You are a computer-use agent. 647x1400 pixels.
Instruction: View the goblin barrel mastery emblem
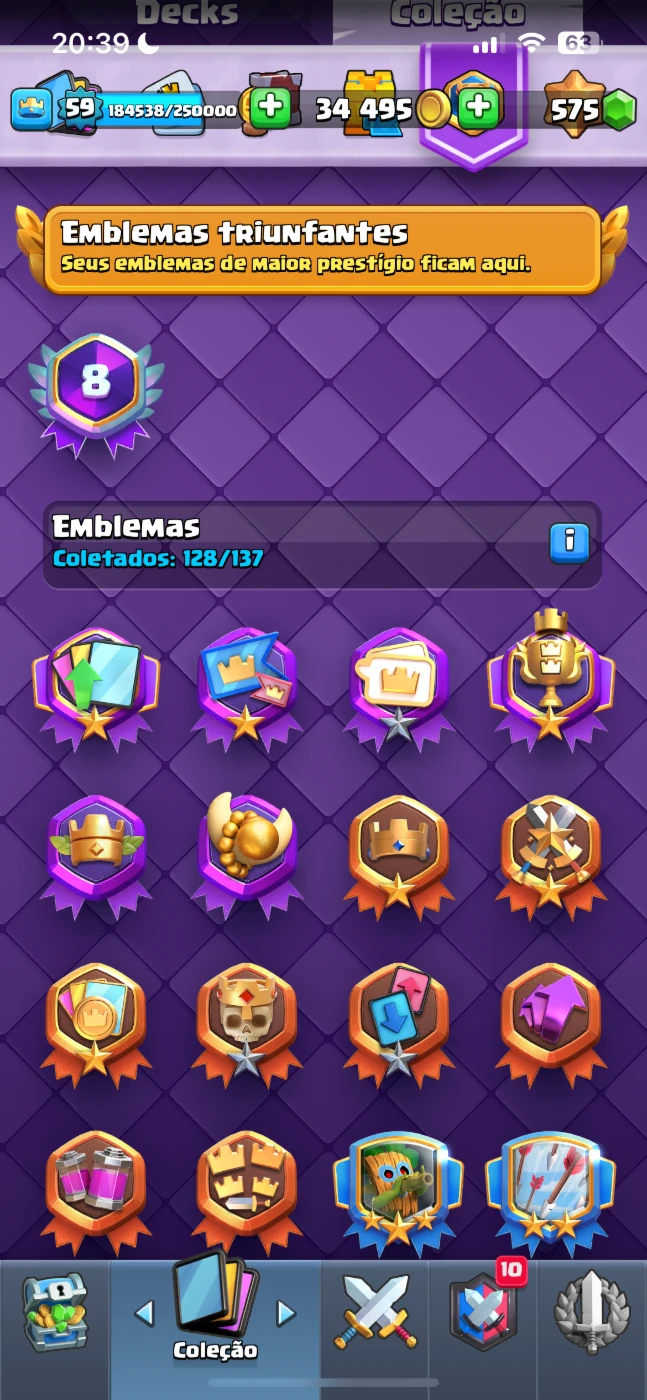tap(398, 1189)
